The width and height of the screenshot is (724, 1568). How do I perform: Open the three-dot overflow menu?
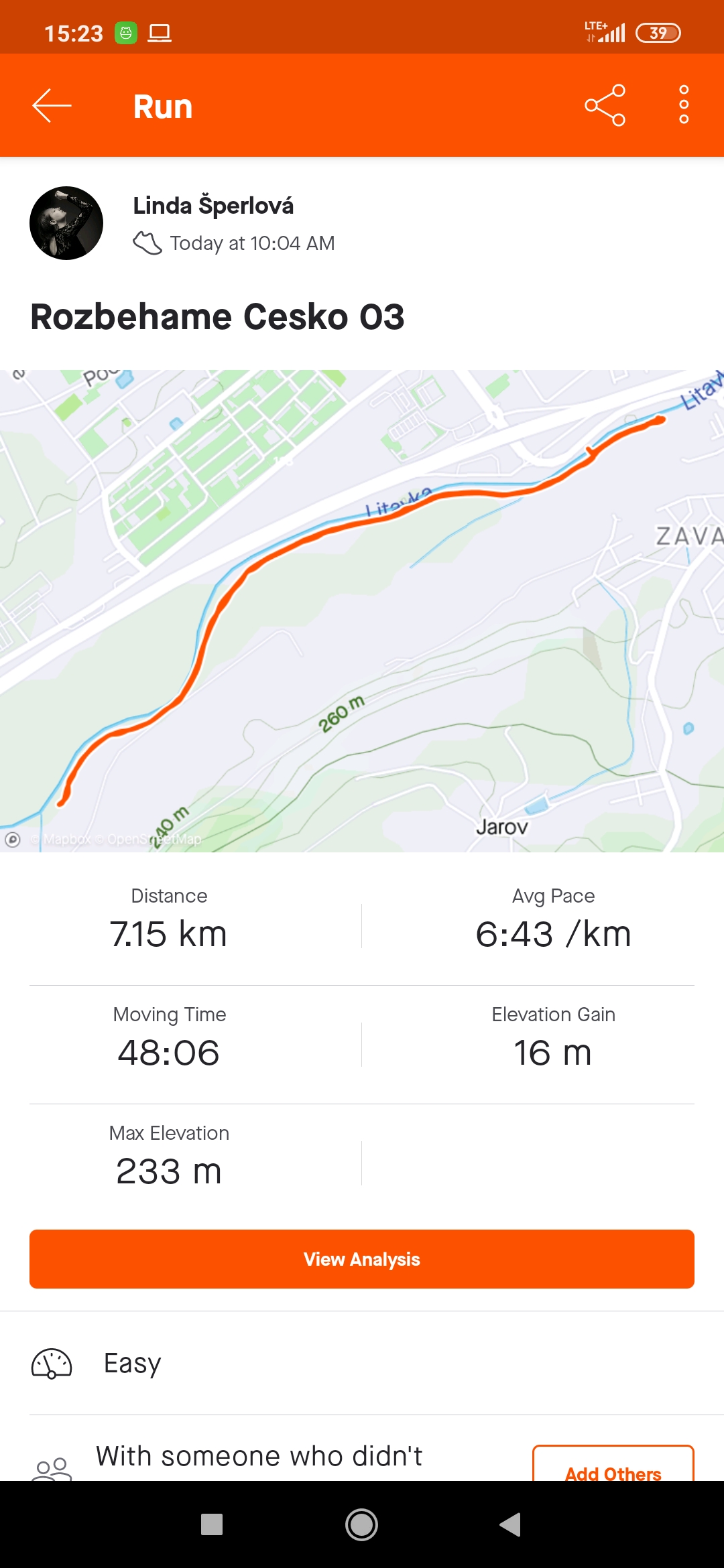(x=684, y=105)
